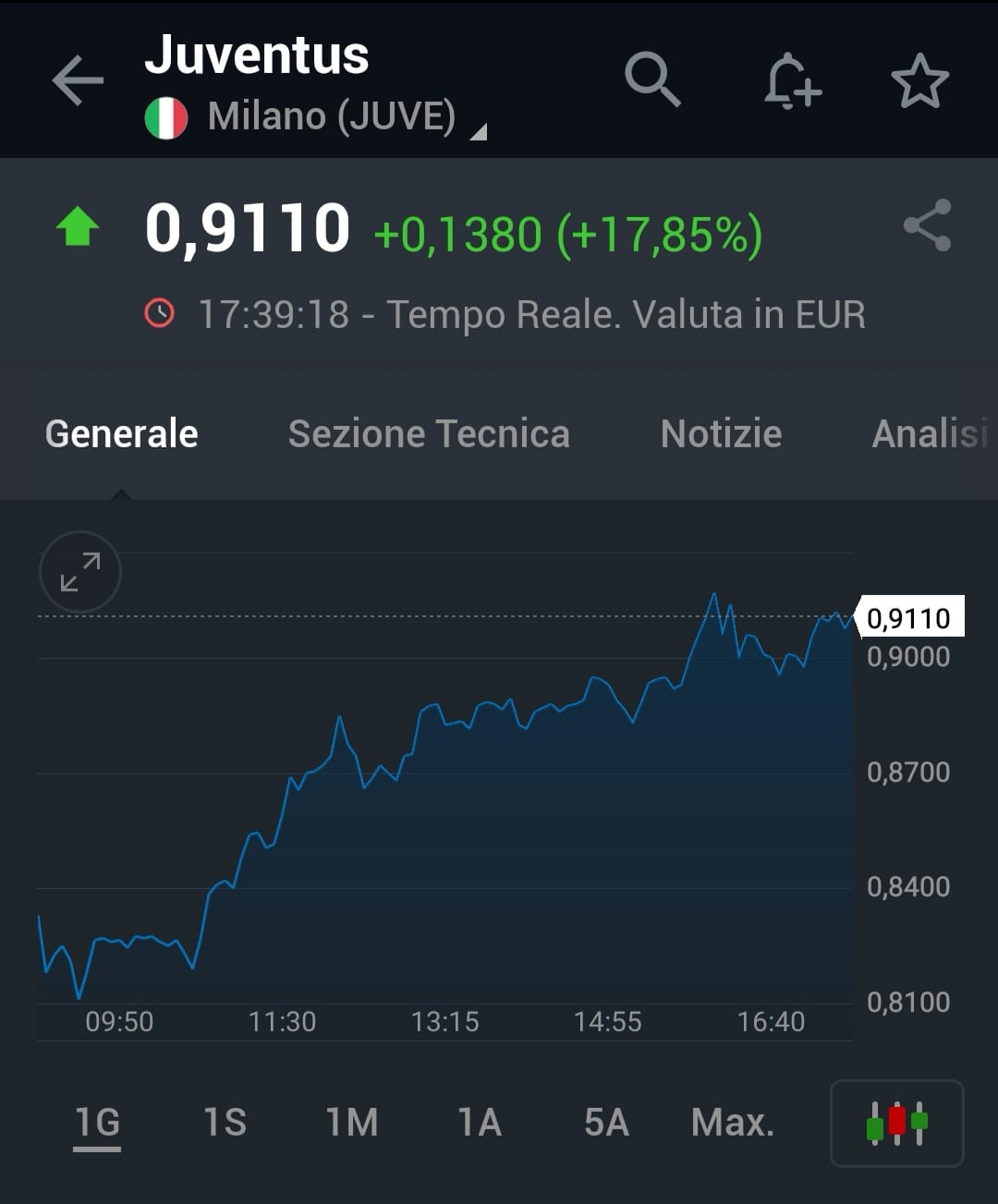The height and width of the screenshot is (1204, 998).
Task: Show the 1A chart range
Action: [480, 1123]
